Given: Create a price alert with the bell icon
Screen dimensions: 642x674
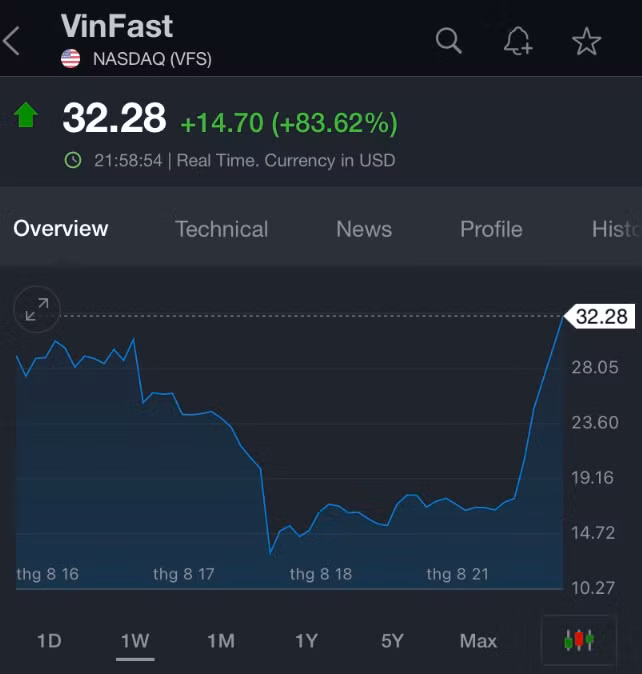Looking at the screenshot, I should (x=517, y=41).
